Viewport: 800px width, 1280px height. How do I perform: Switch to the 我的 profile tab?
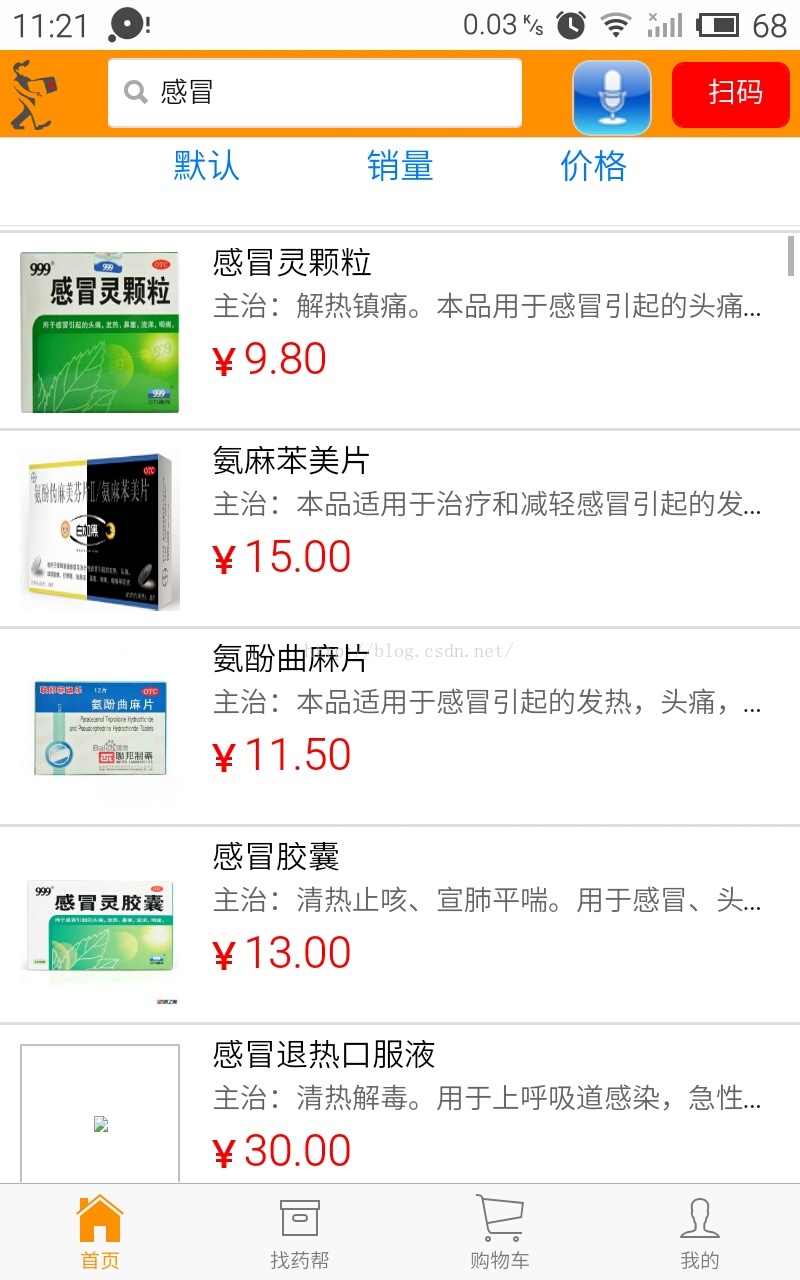click(700, 1232)
